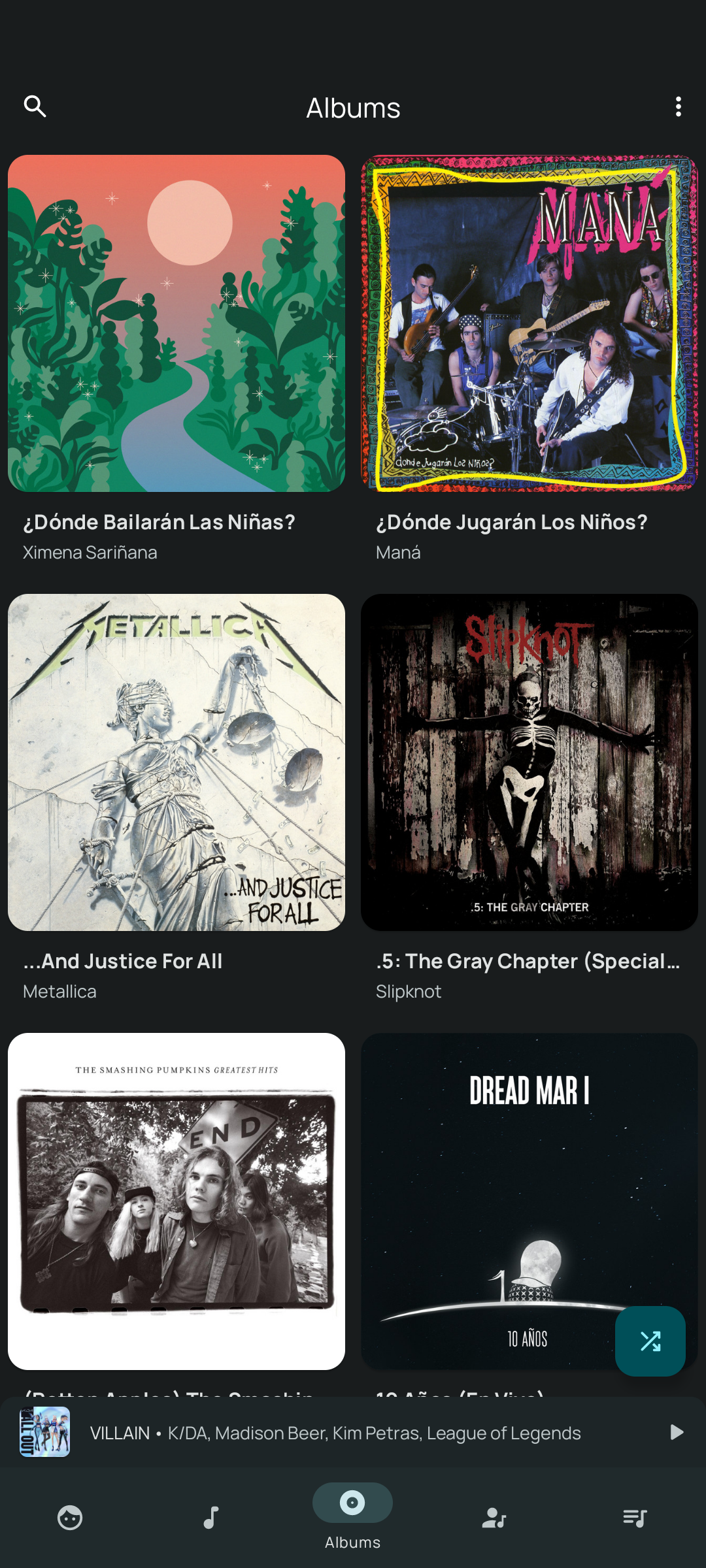Screen dimensions: 706x1568
Task: Open the three-dot overflow menu
Action: coord(679,106)
